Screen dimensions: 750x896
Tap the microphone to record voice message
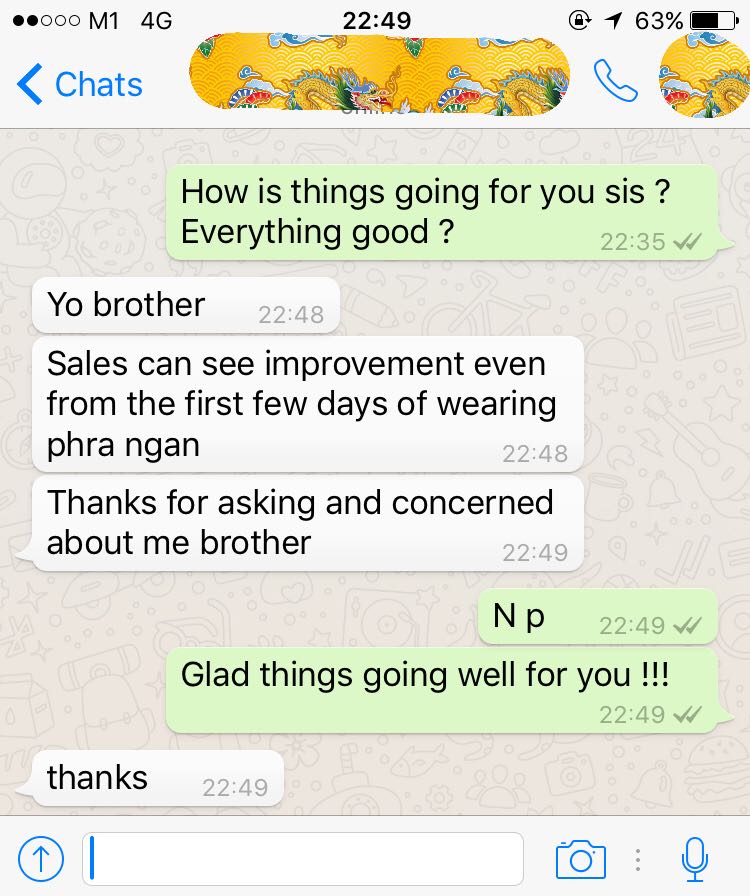[694, 858]
